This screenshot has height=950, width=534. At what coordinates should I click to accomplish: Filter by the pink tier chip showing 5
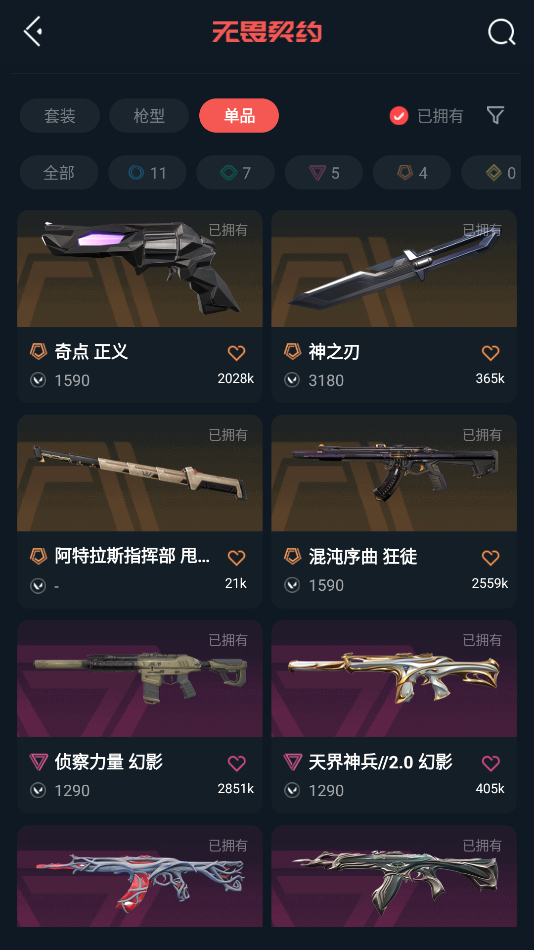coord(324,173)
